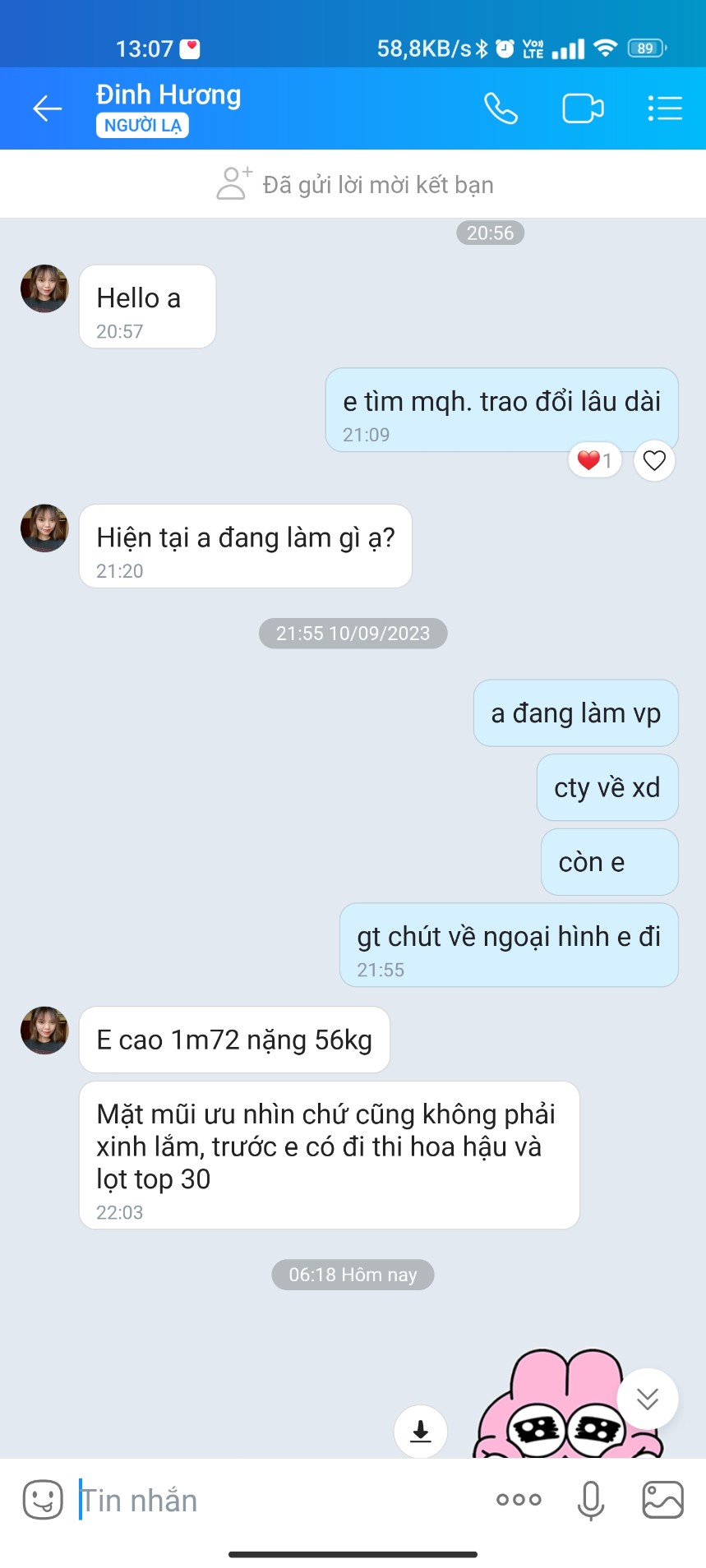The height and width of the screenshot is (1568, 706).
Task: Tap the avatar next to "Hello a"
Action: click(x=44, y=288)
